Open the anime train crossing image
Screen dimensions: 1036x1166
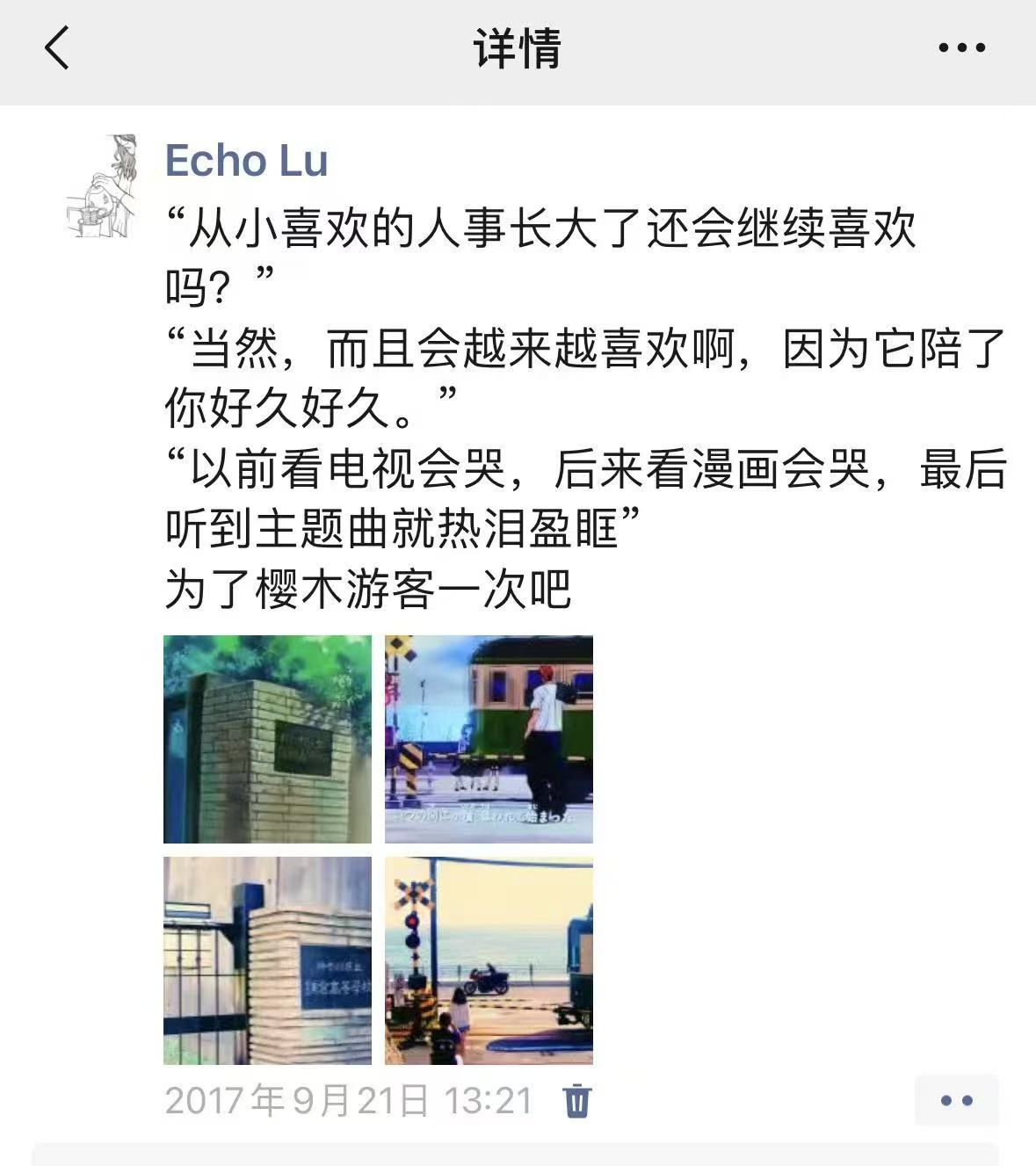coord(489,739)
